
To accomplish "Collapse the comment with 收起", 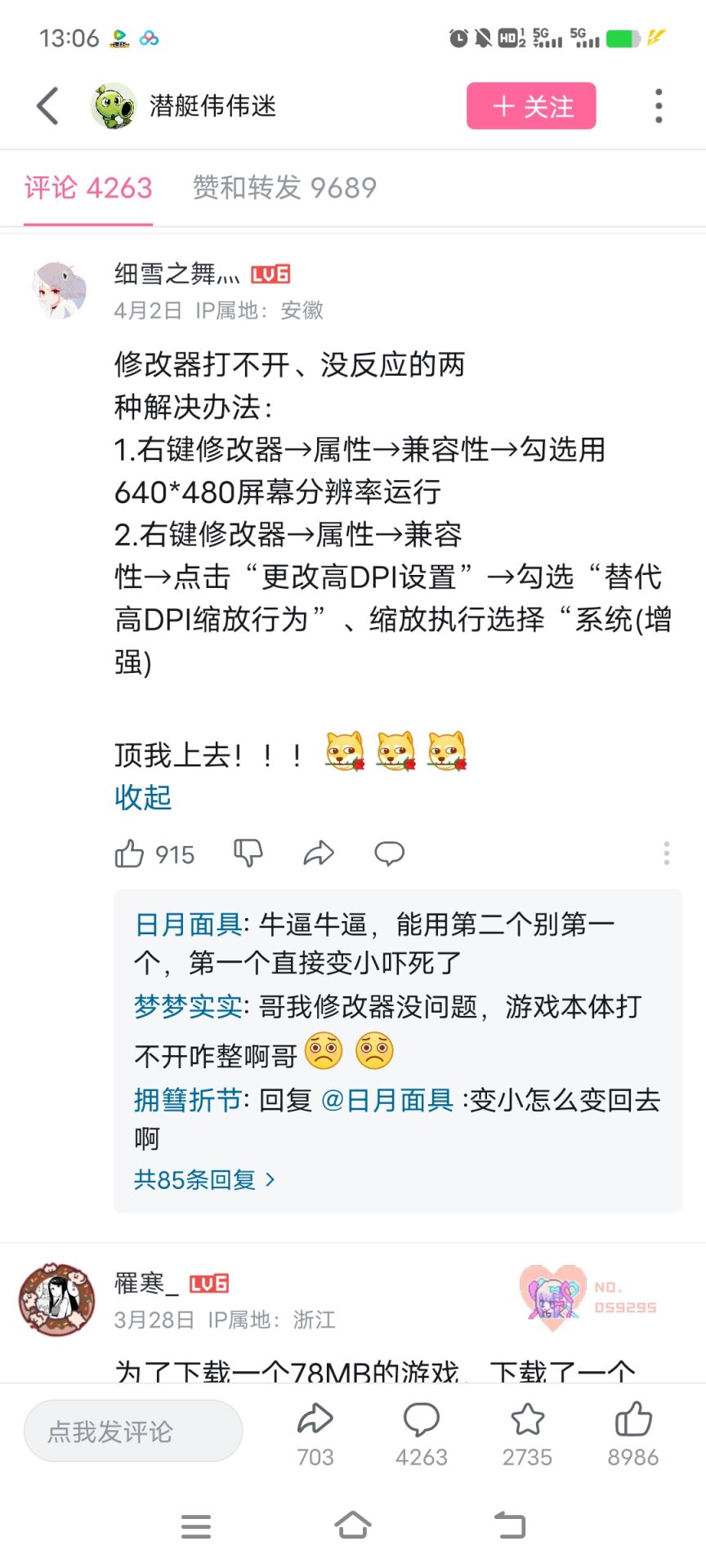I will pyautogui.click(x=143, y=797).
